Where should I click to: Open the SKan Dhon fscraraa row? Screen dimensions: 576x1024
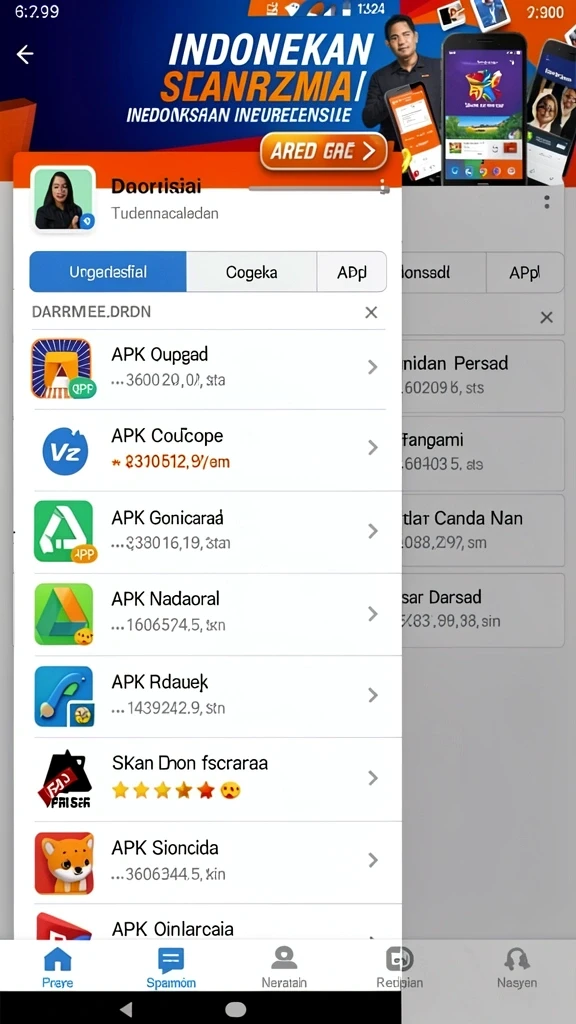tap(208, 778)
